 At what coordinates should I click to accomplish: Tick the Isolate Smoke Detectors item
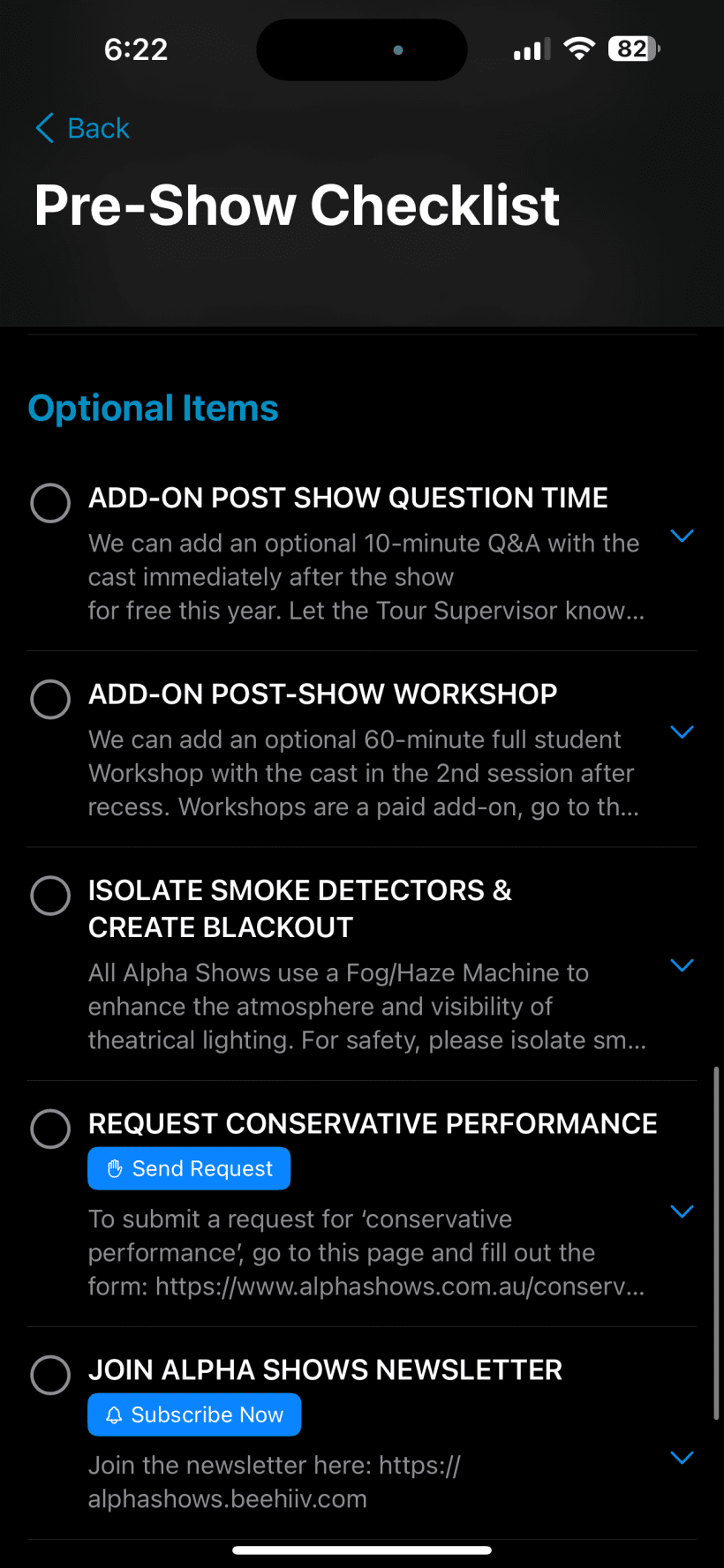(50, 896)
